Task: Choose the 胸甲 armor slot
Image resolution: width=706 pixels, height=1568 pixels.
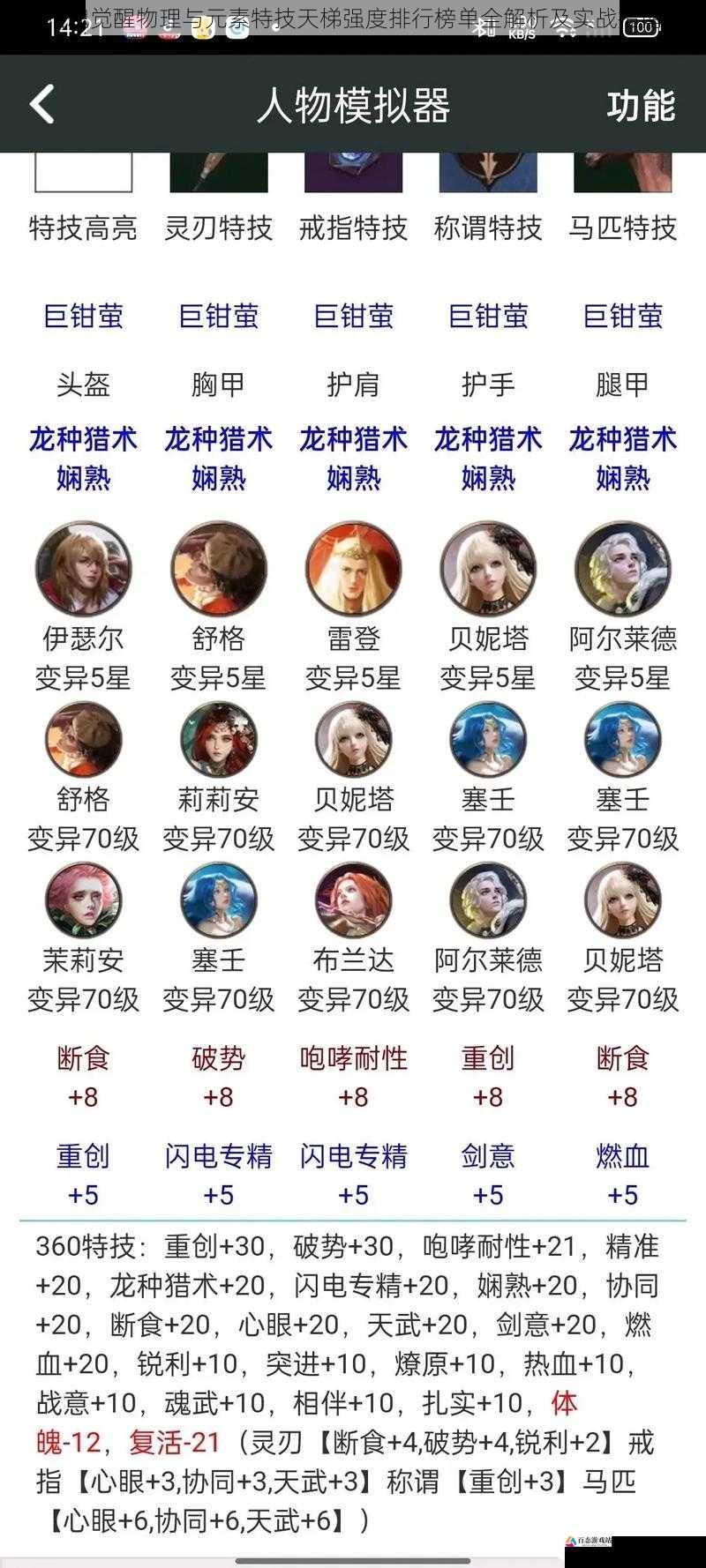Action: (218, 385)
